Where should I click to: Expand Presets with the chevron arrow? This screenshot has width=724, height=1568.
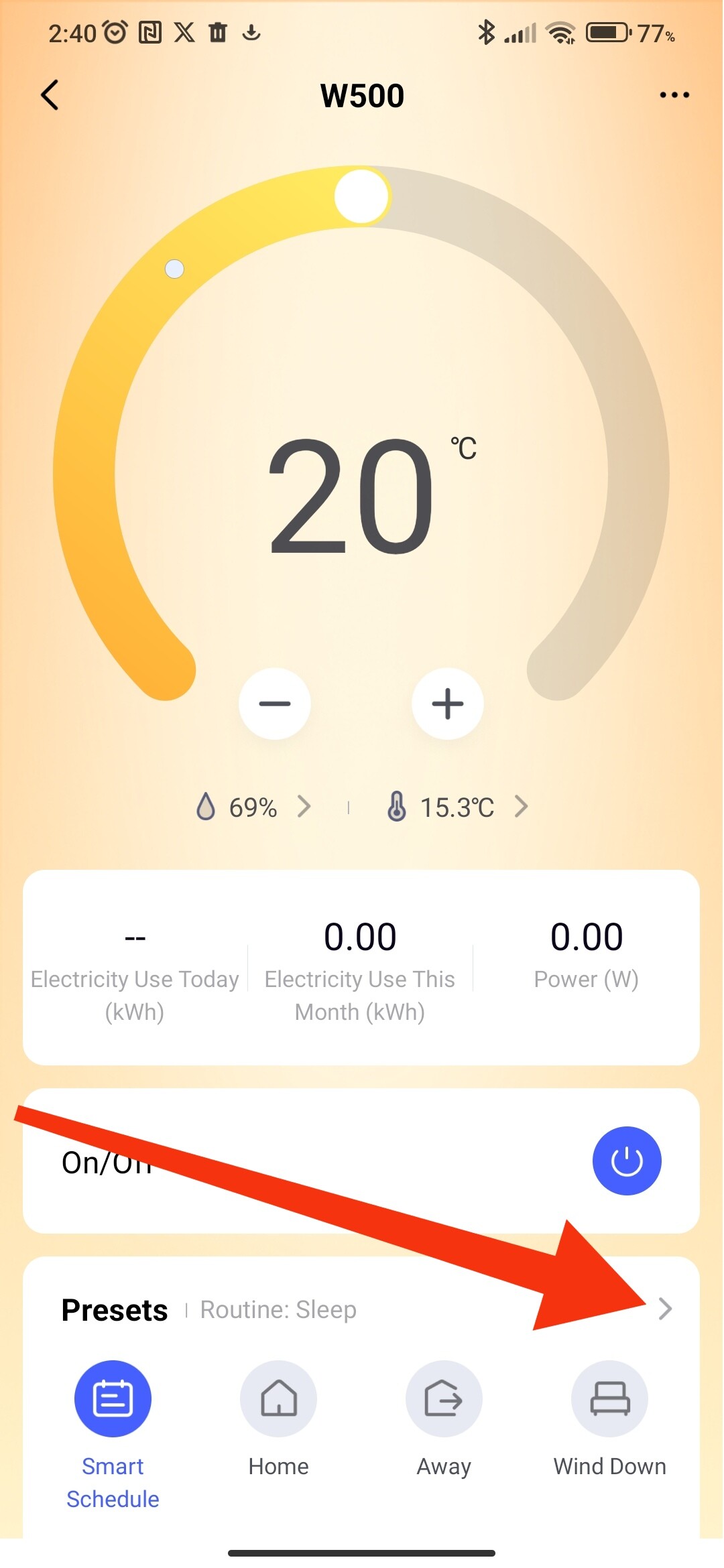click(664, 1309)
